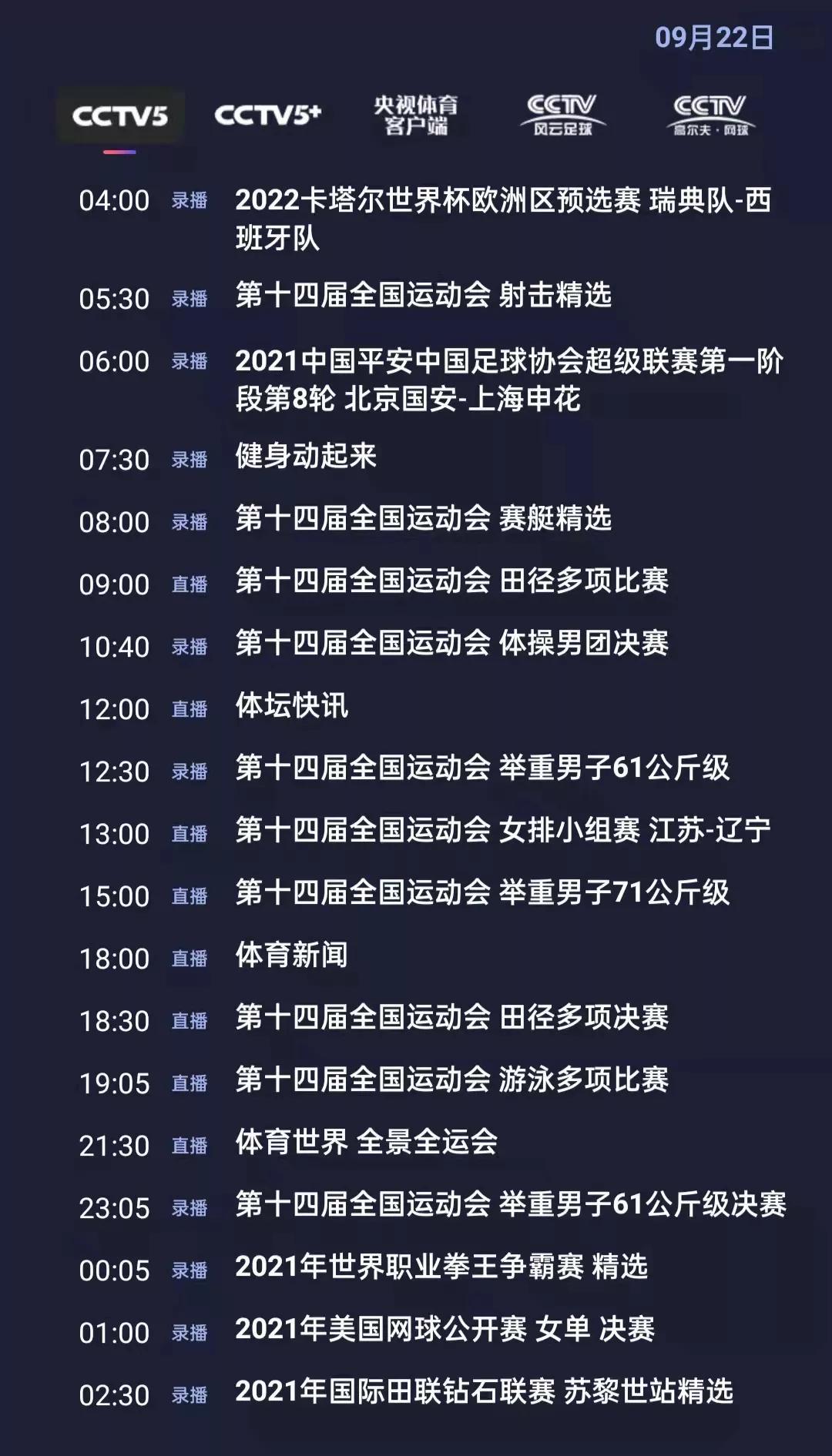Switch to the 央视体育客户端 tab

(416, 115)
